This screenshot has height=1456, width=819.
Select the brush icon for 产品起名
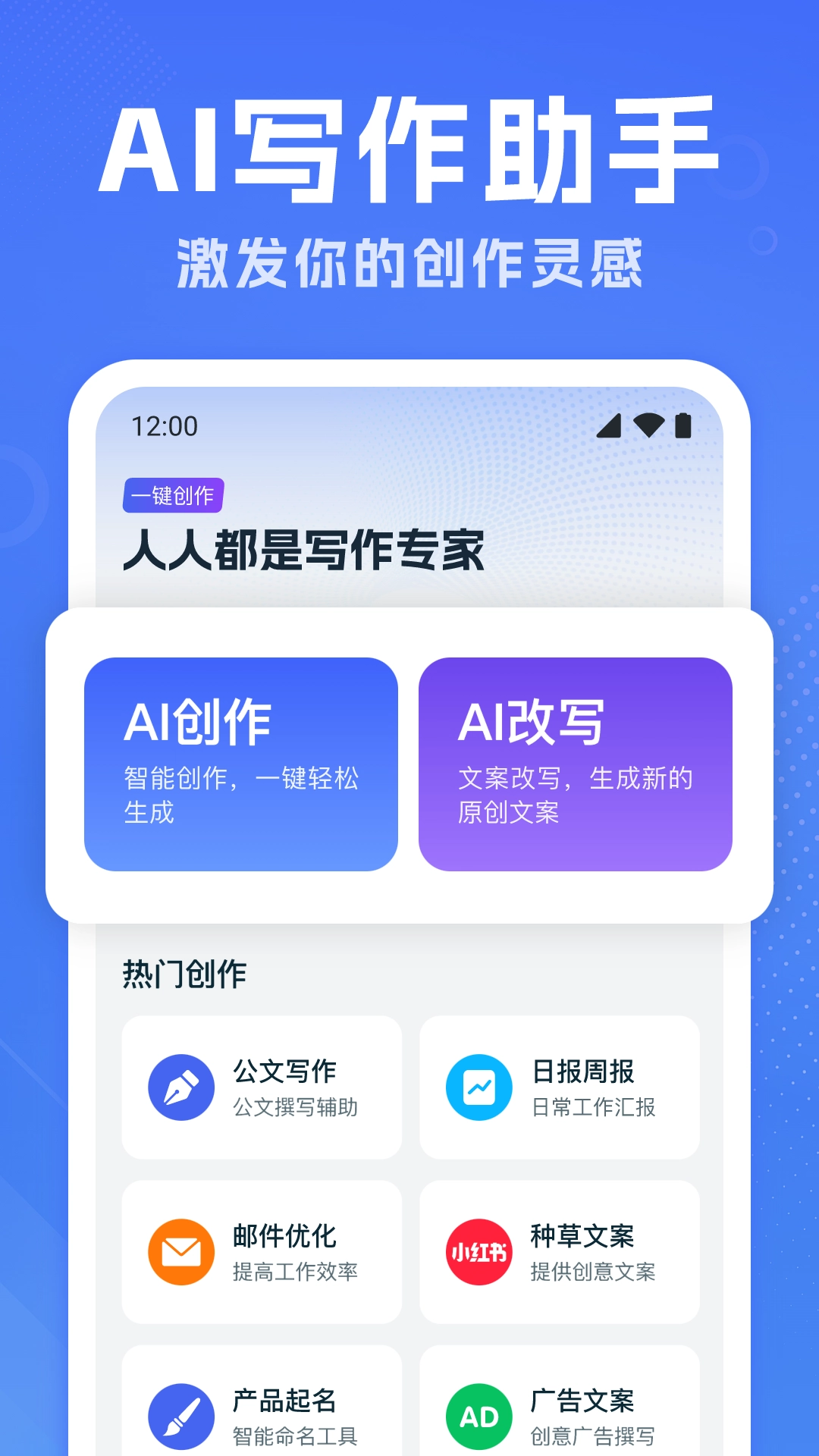point(180,1415)
